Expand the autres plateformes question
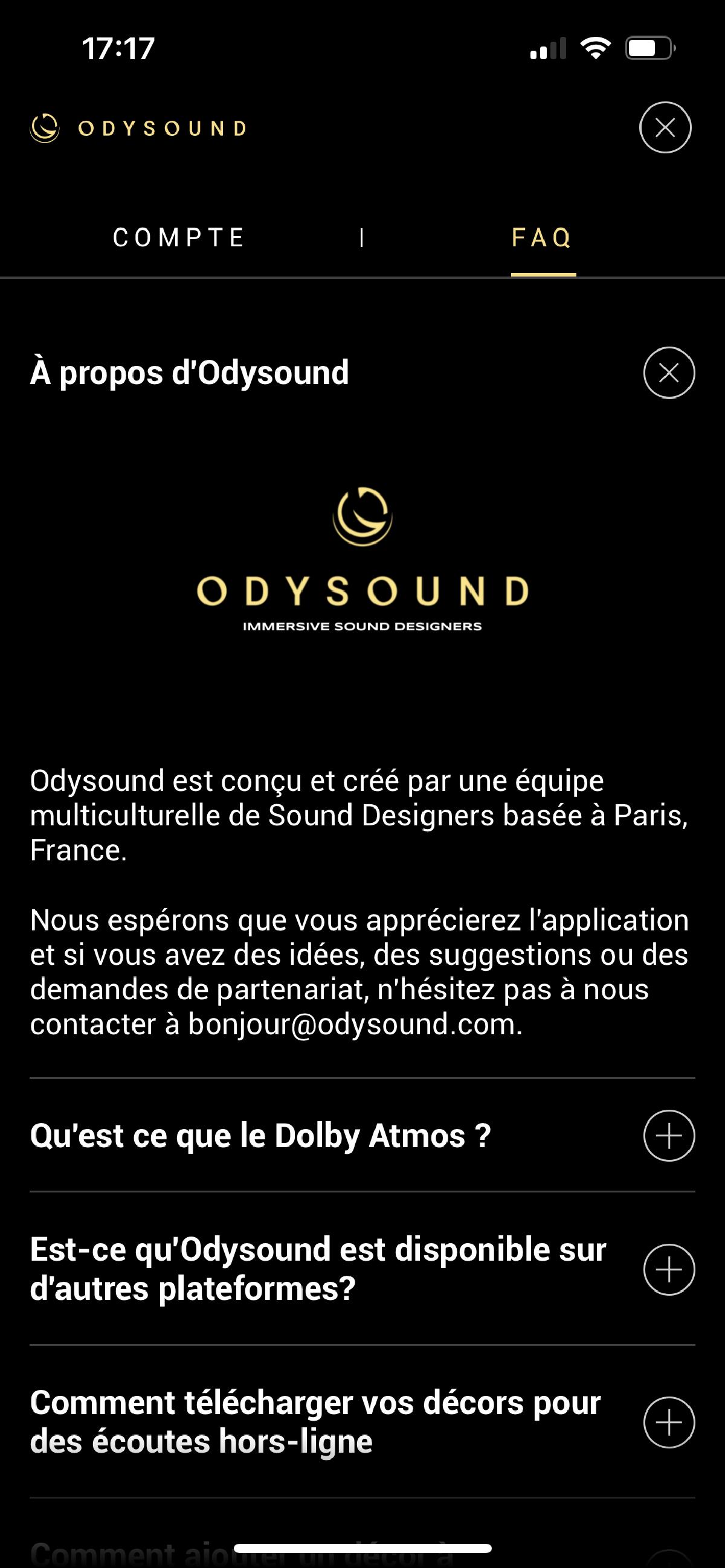725x1568 pixels. click(668, 1269)
